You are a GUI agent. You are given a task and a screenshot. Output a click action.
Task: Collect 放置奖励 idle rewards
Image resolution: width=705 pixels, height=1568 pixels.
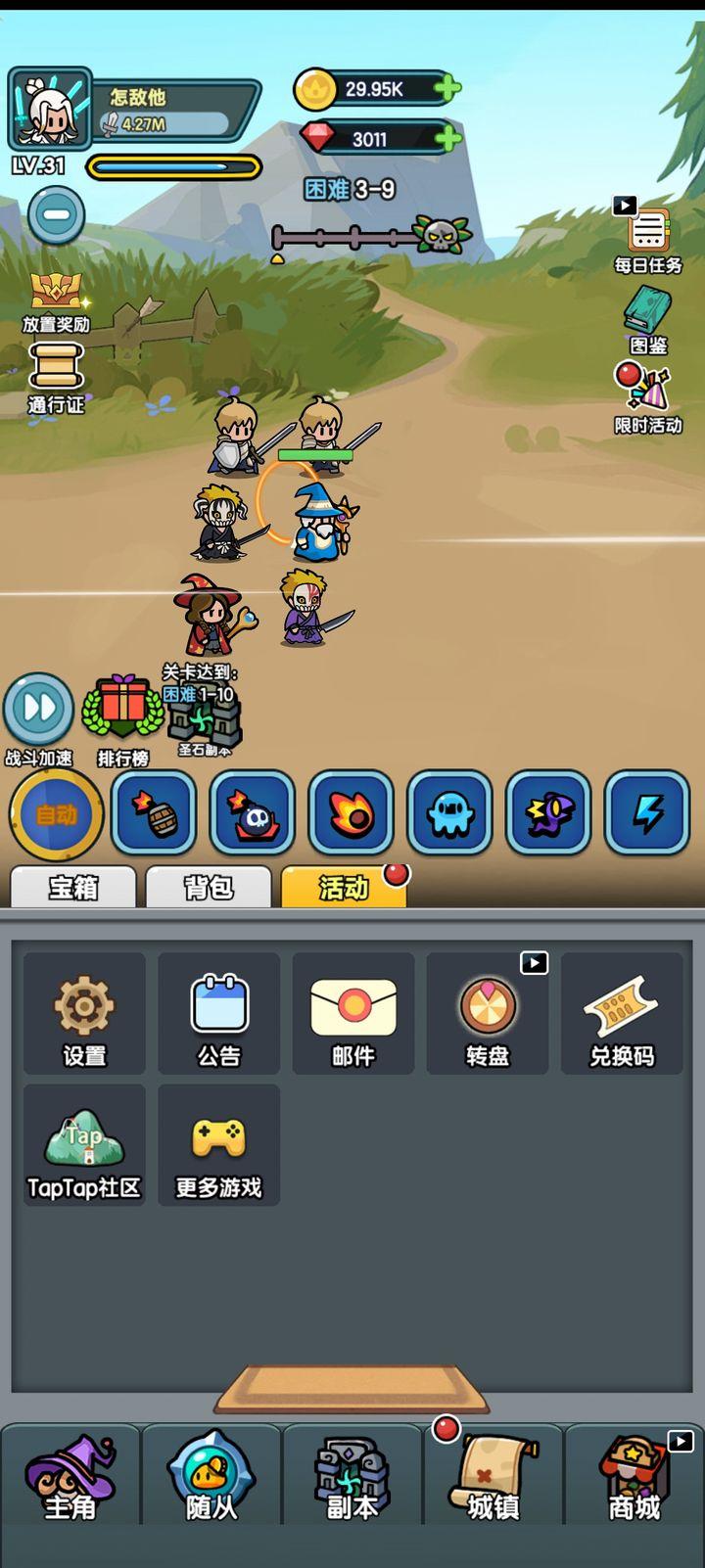point(57,302)
